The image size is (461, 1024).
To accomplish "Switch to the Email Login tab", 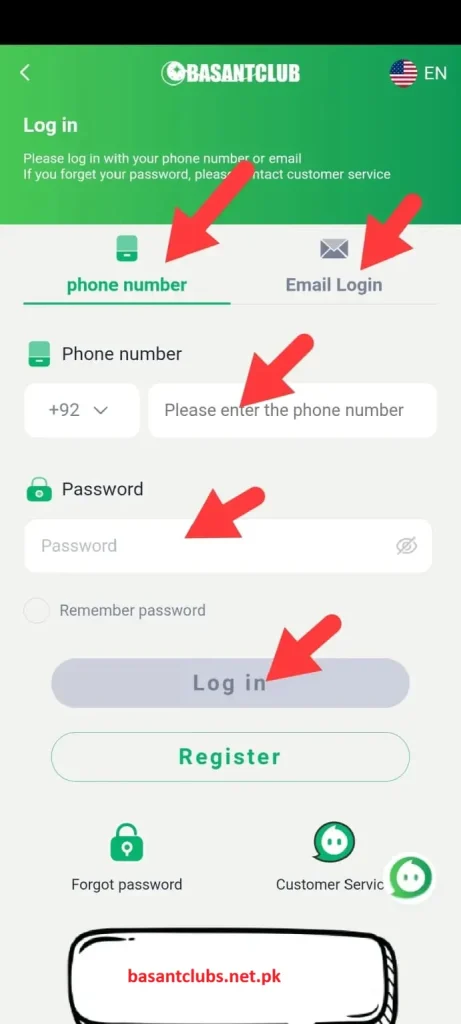I will coord(334,265).
